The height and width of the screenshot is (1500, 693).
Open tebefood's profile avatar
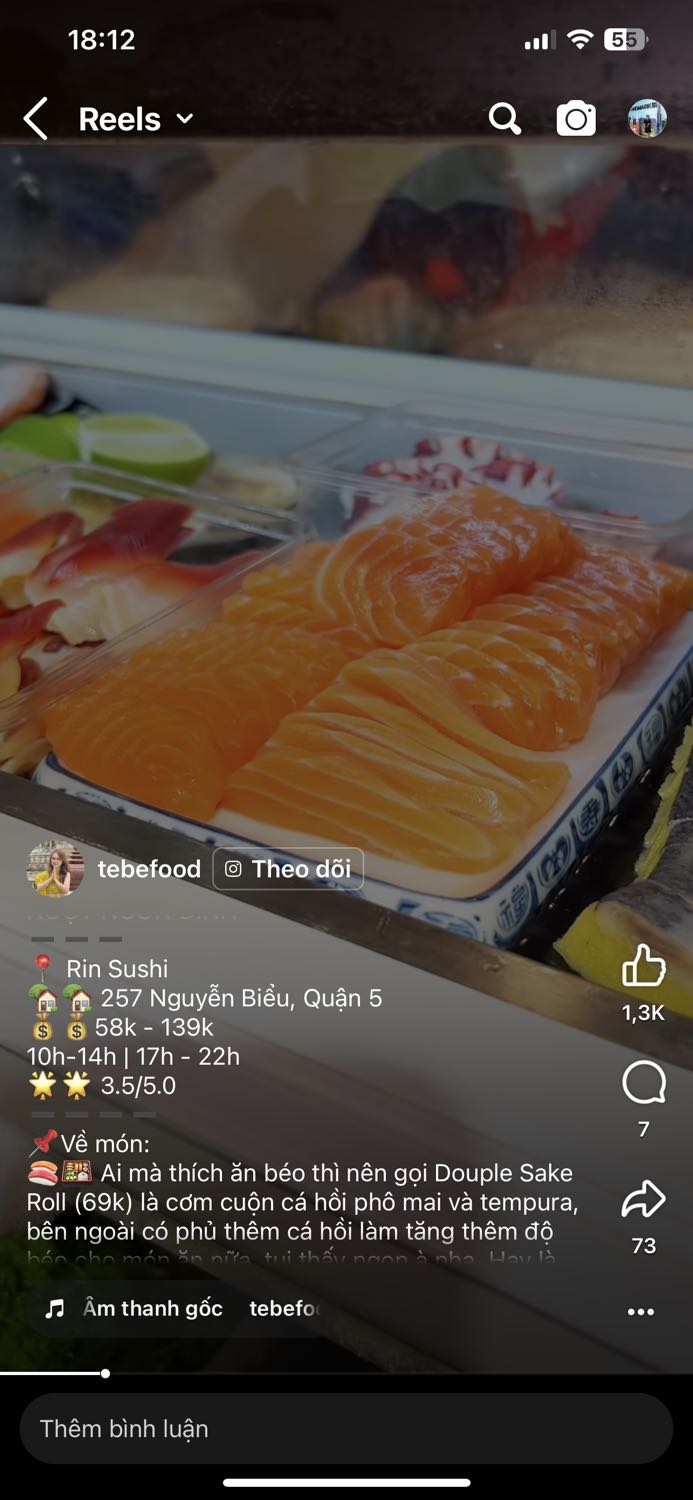click(55, 869)
